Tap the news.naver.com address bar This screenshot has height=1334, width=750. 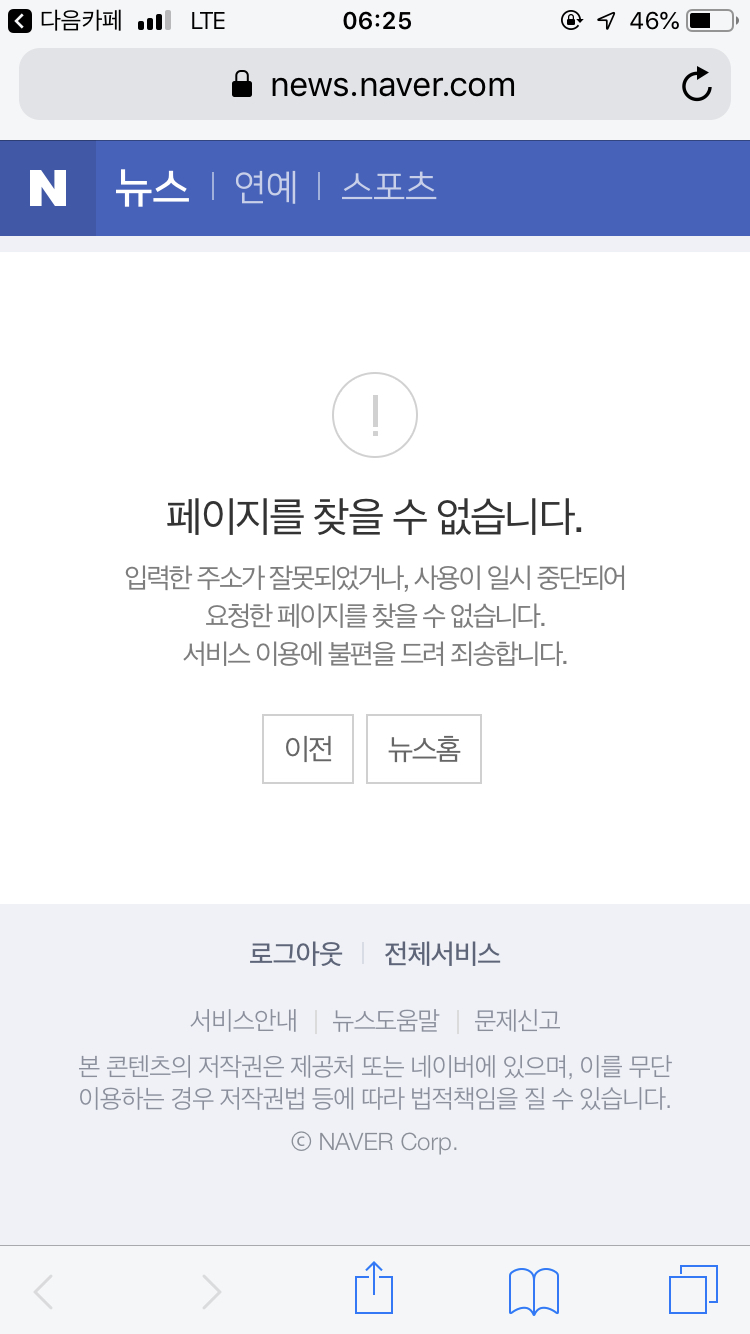tap(373, 85)
